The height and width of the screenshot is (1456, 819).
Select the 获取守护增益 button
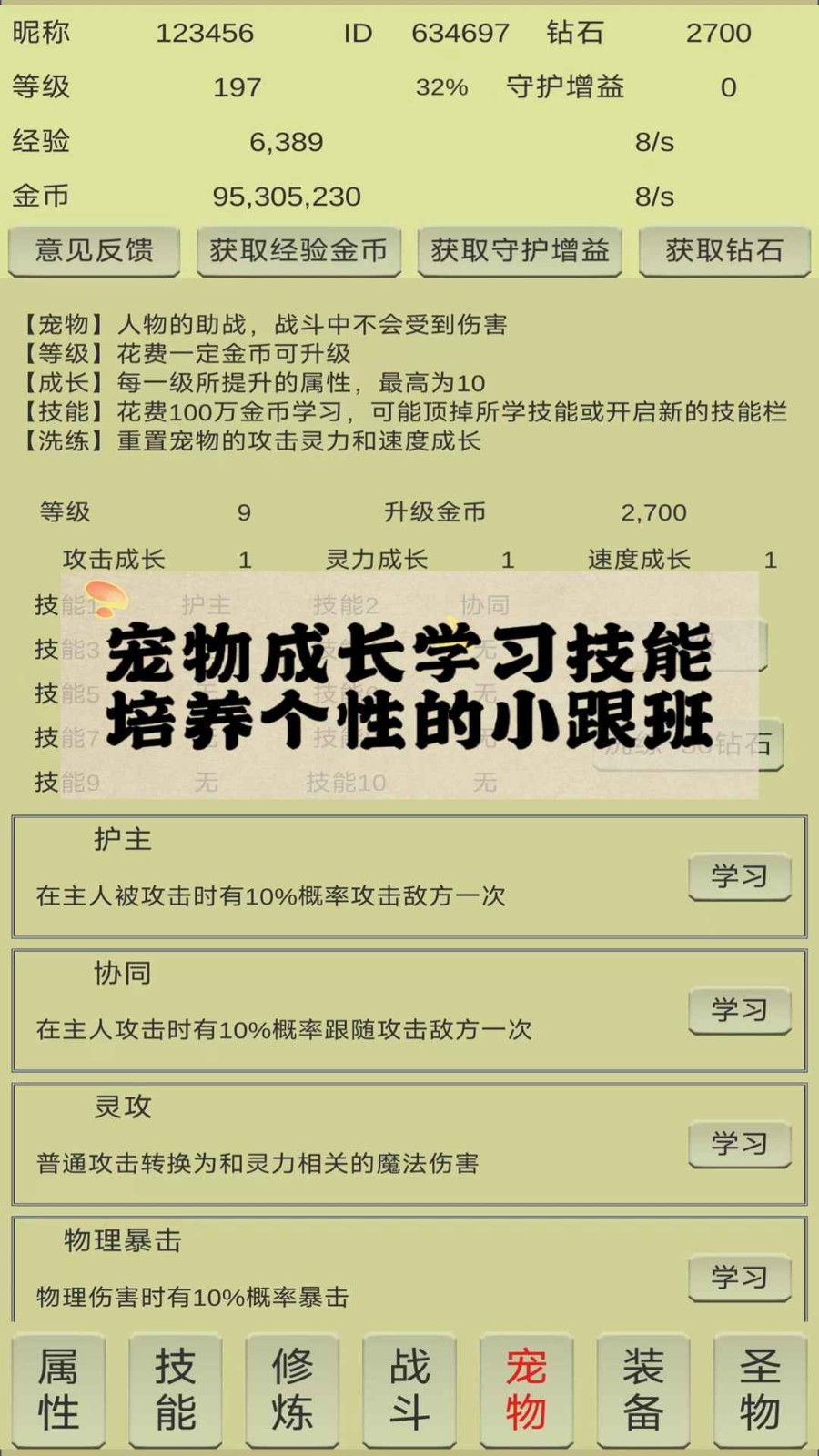[x=520, y=250]
